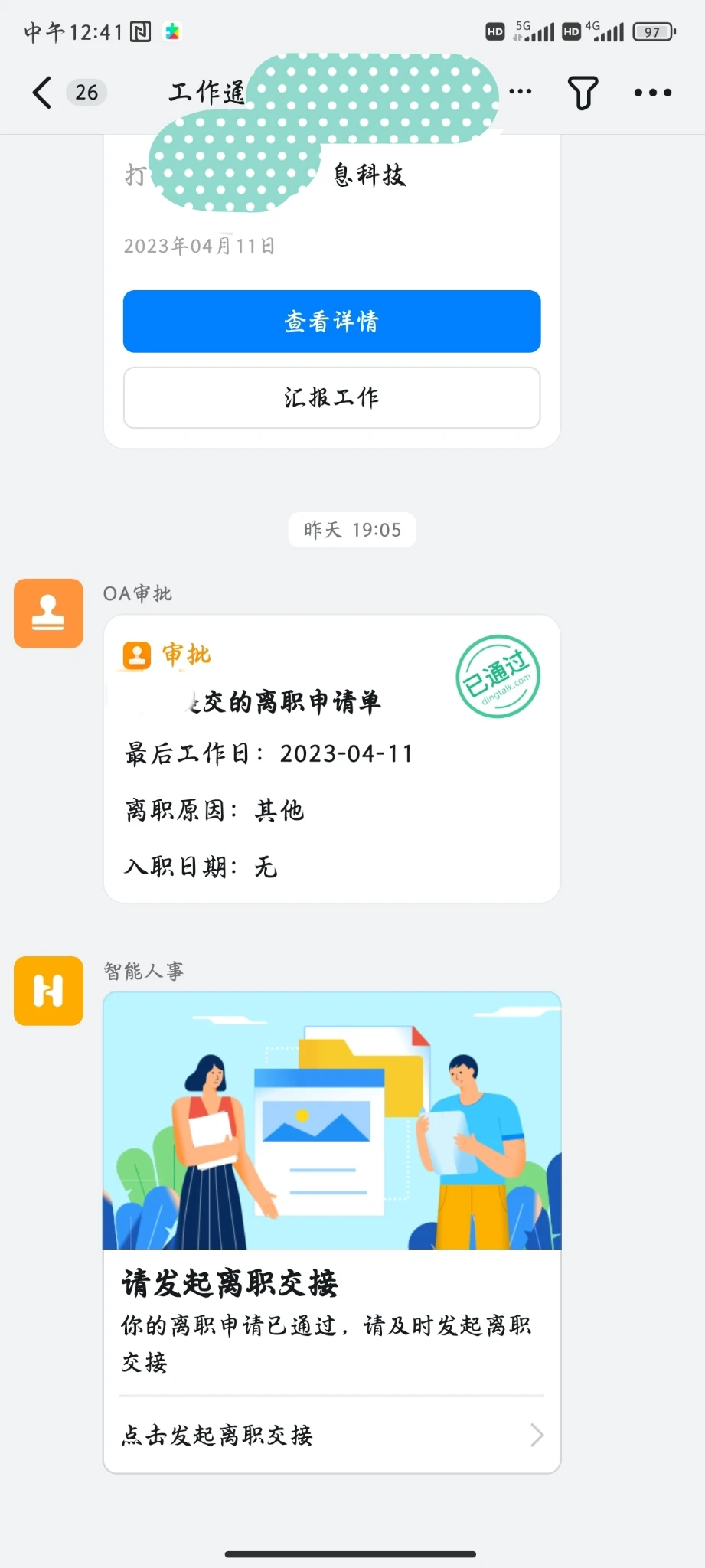Image resolution: width=705 pixels, height=1568 pixels.
Task: Open the OA审批 orange avatar
Action: coord(48,613)
